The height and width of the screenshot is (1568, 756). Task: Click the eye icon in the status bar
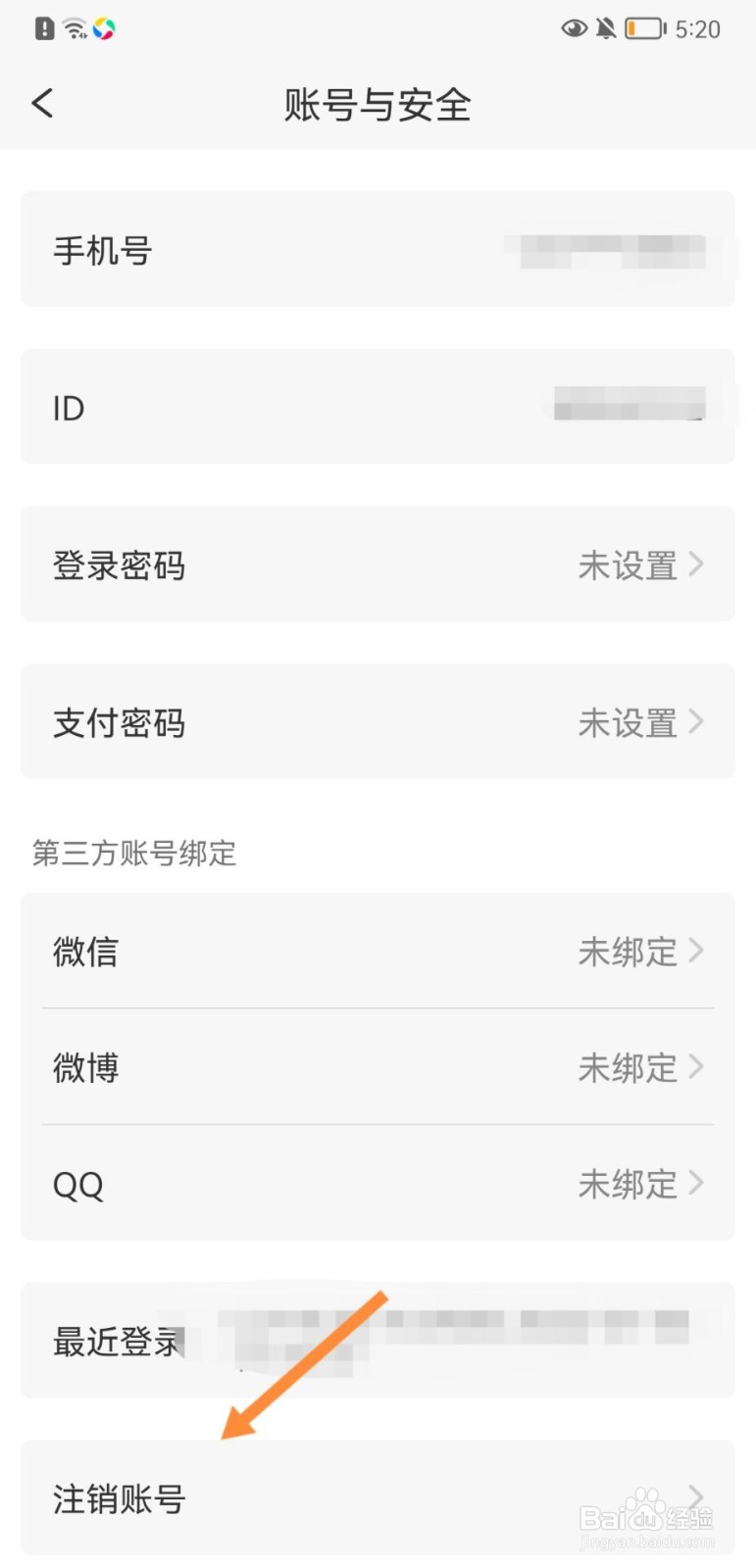coord(576,27)
